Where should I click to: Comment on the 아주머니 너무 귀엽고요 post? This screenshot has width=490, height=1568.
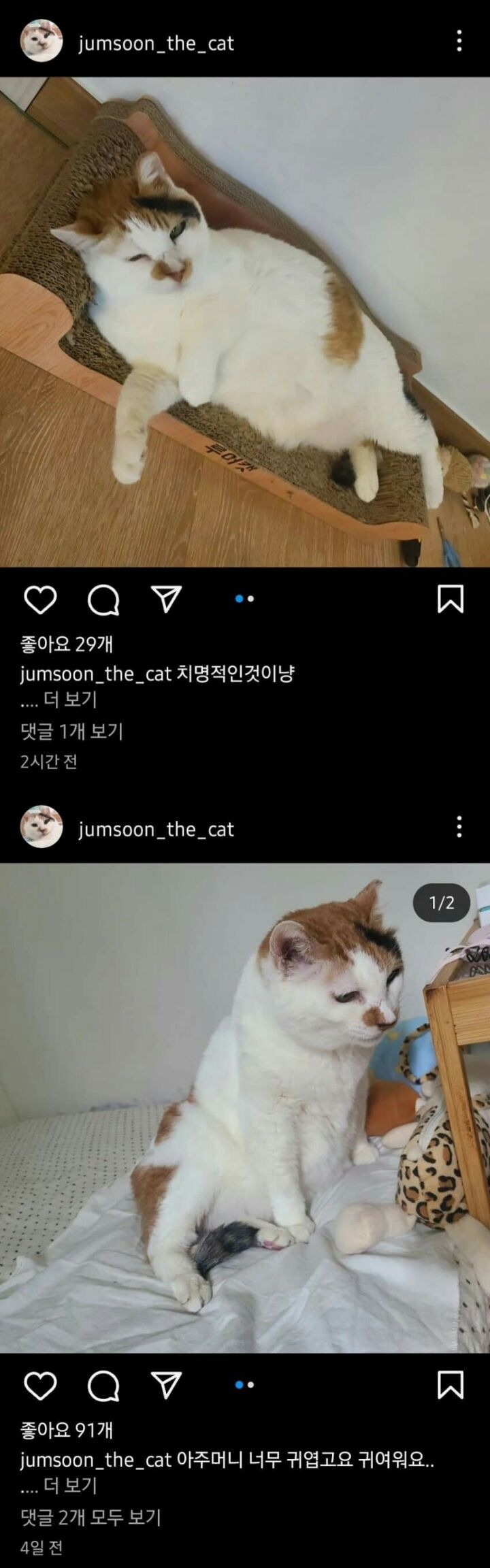coord(103,1386)
